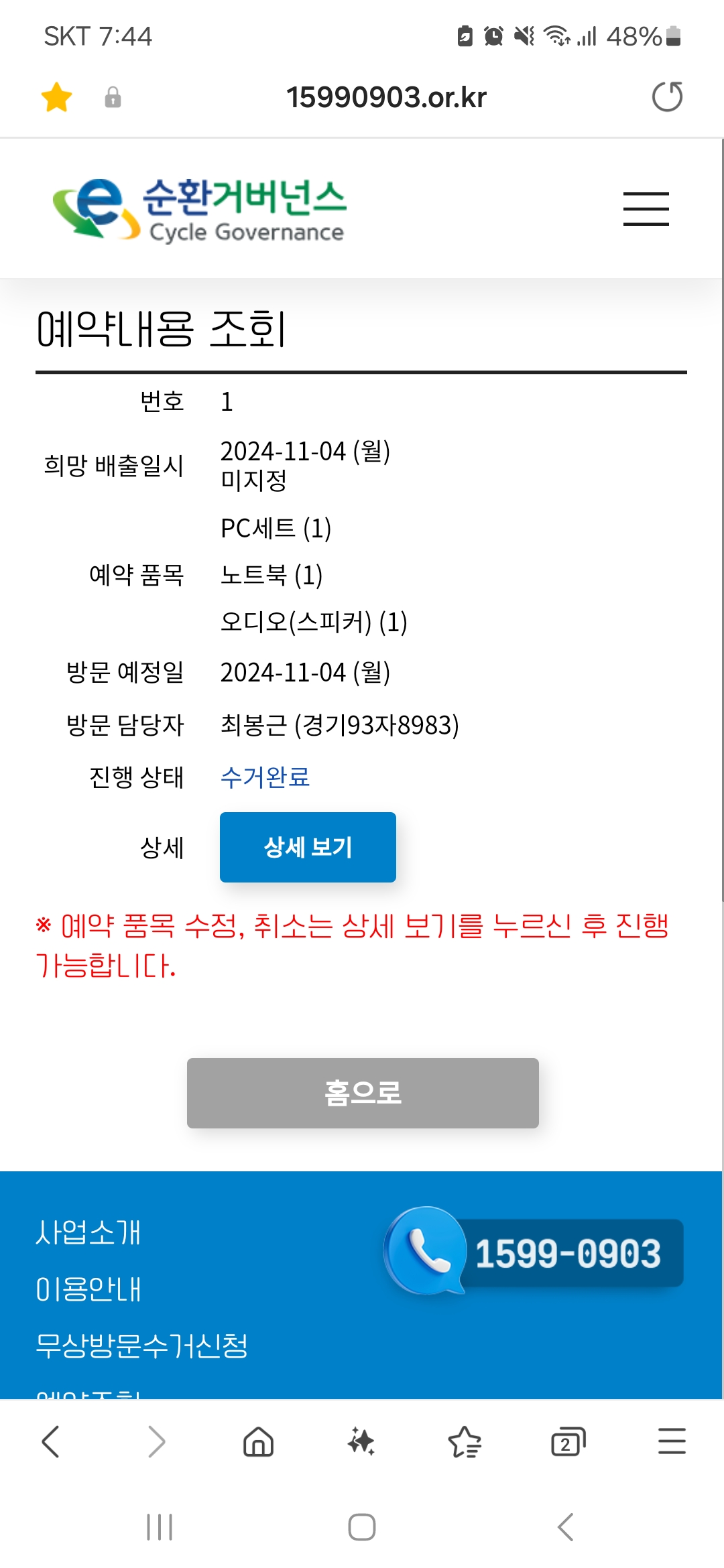Open the 사업소개 footer link
Screen dimensions: 724x1568
88,1232
